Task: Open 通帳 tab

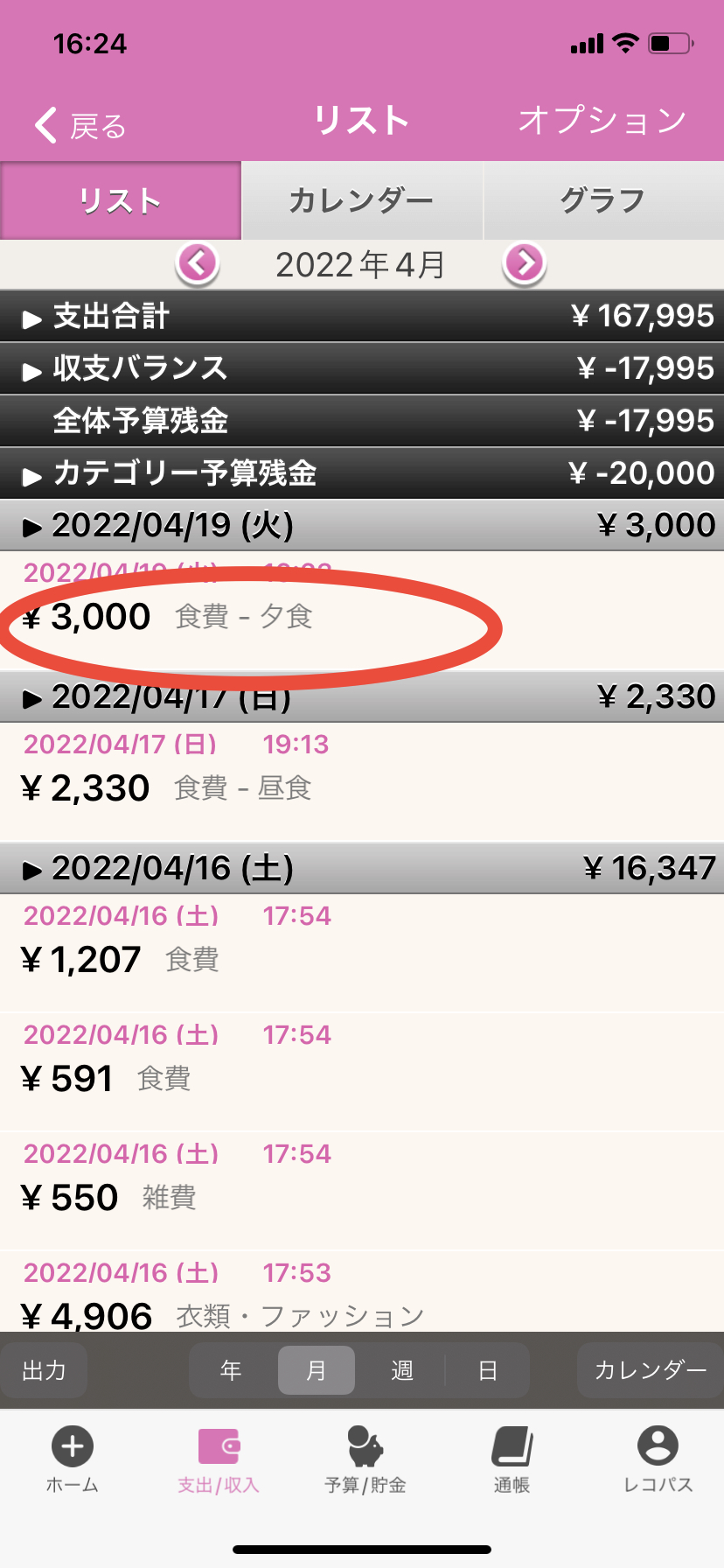Action: coord(512,1459)
